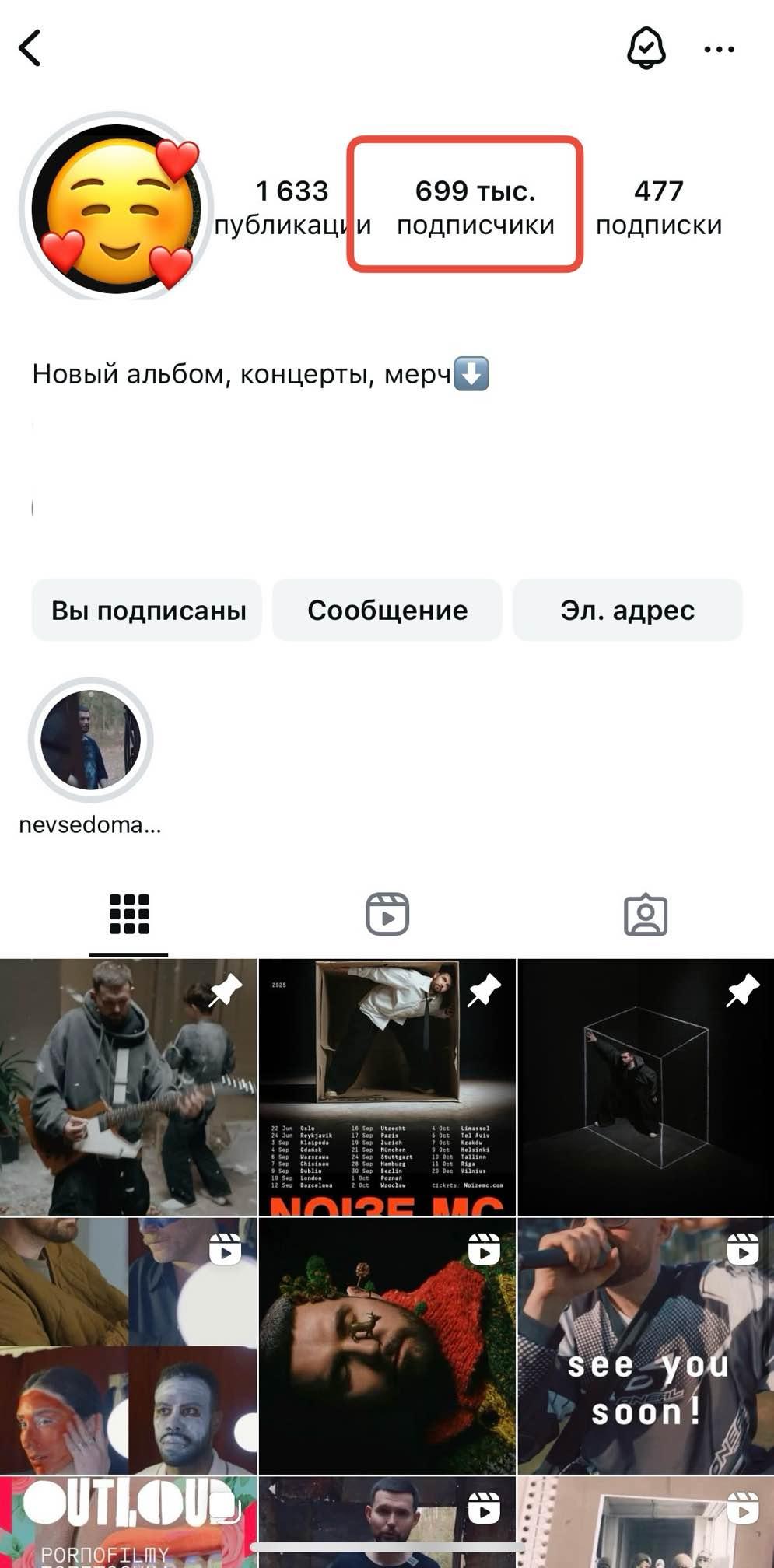
Task: View the profile picture story
Action: pyautogui.click(x=117, y=207)
